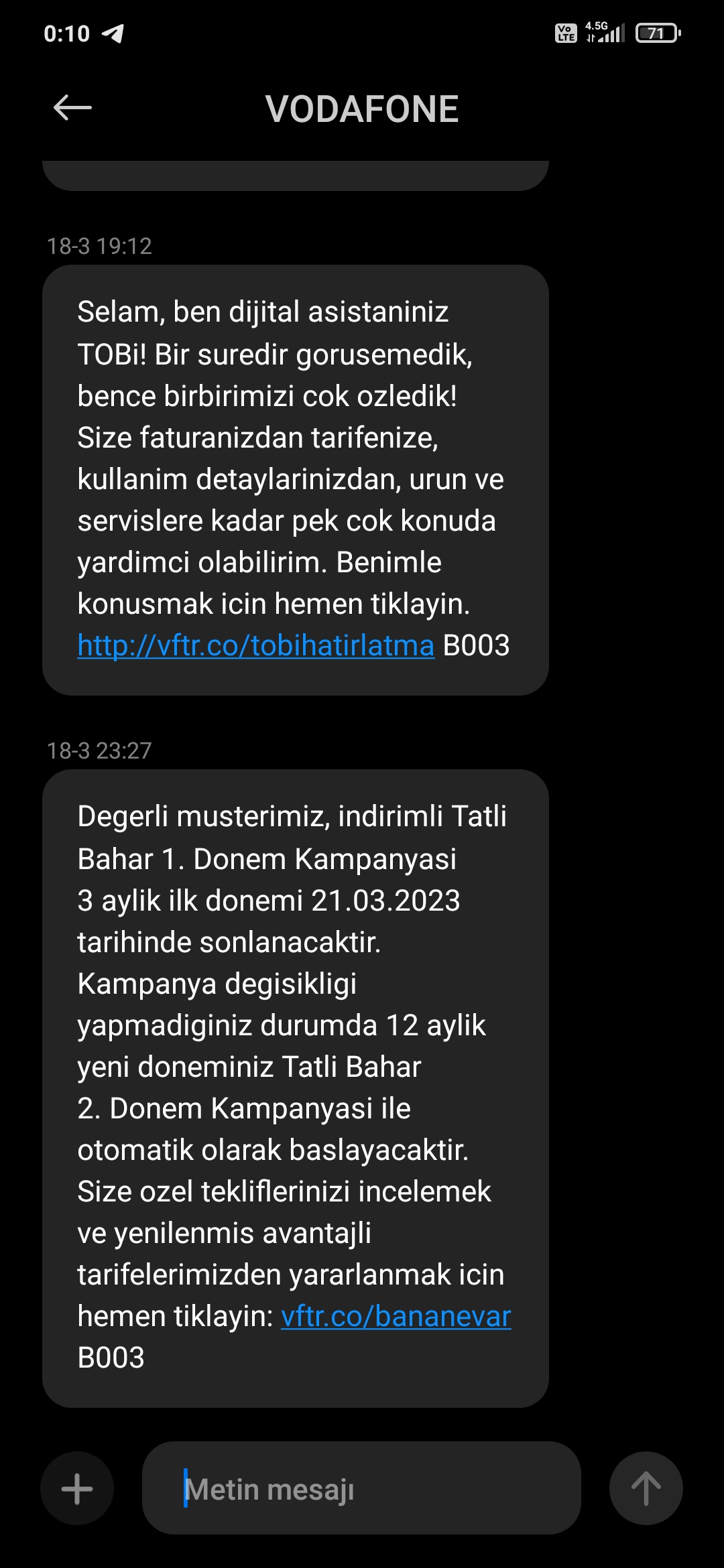Open the vftr.co/tobihatirlatma link

click(x=256, y=646)
